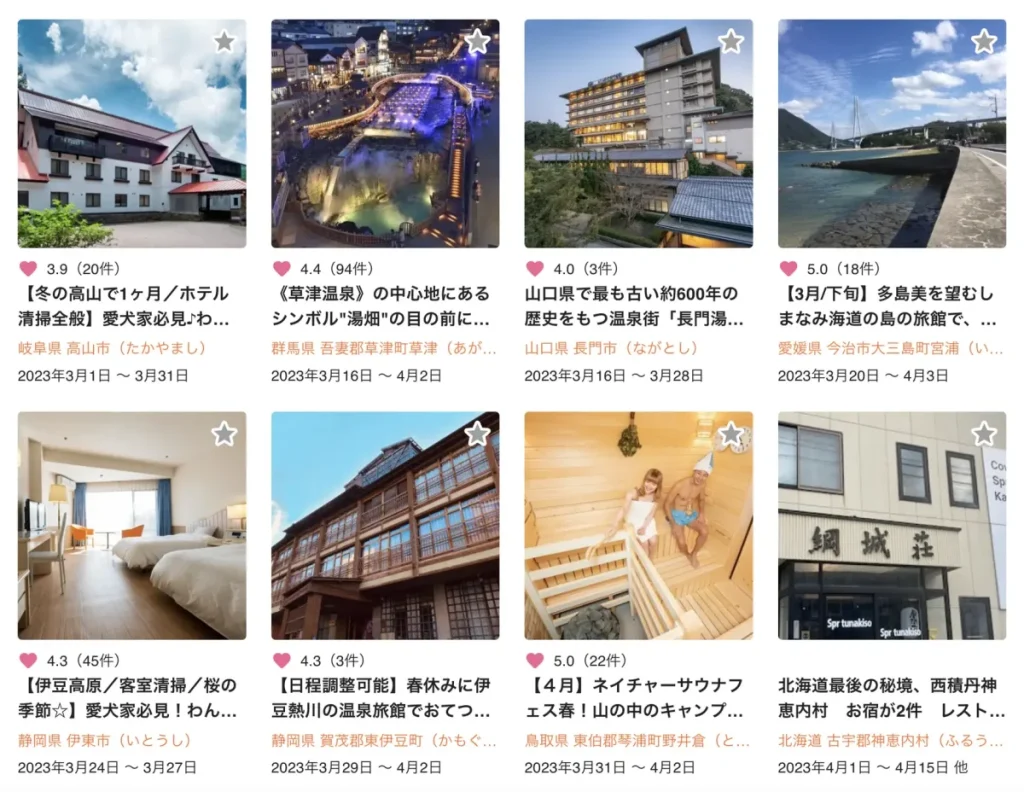Favorite the 冬の高山 hotel cleaning listing
The height and width of the screenshot is (792, 1024).
[x=224, y=42]
